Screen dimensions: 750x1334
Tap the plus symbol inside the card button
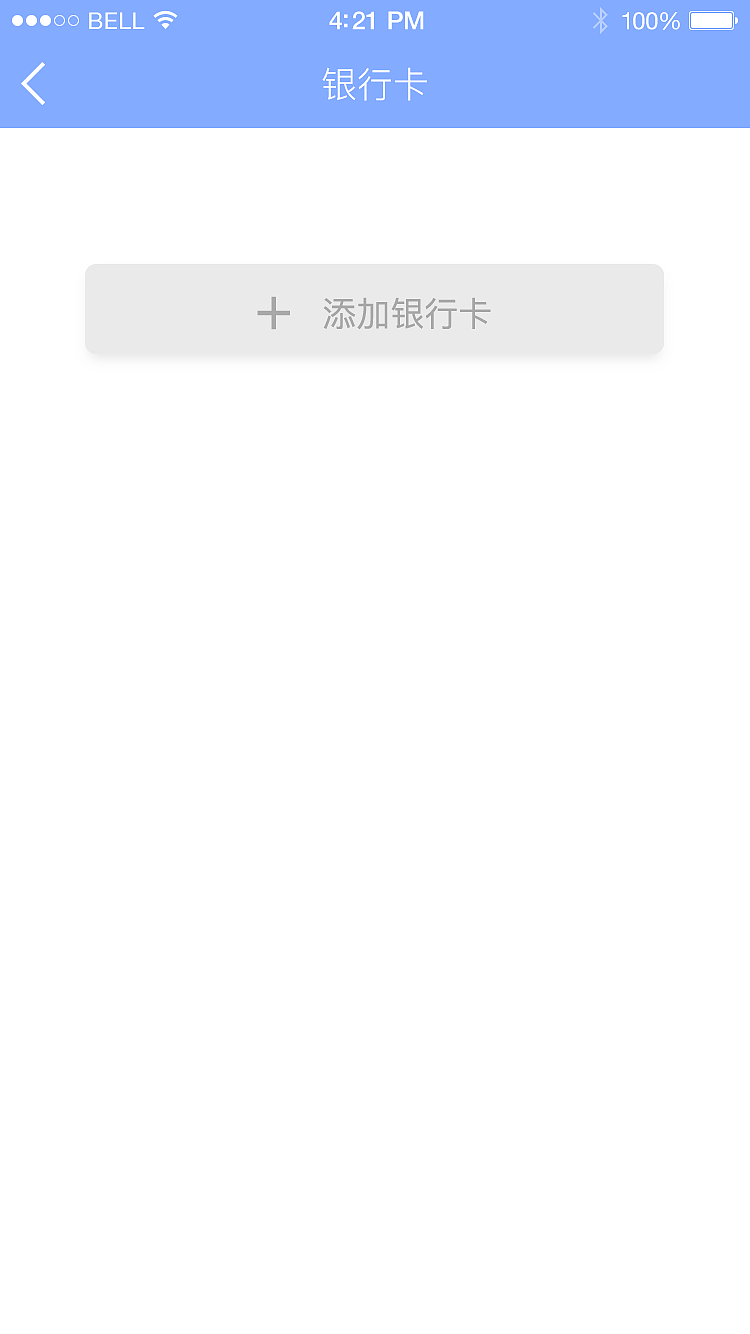(272, 311)
